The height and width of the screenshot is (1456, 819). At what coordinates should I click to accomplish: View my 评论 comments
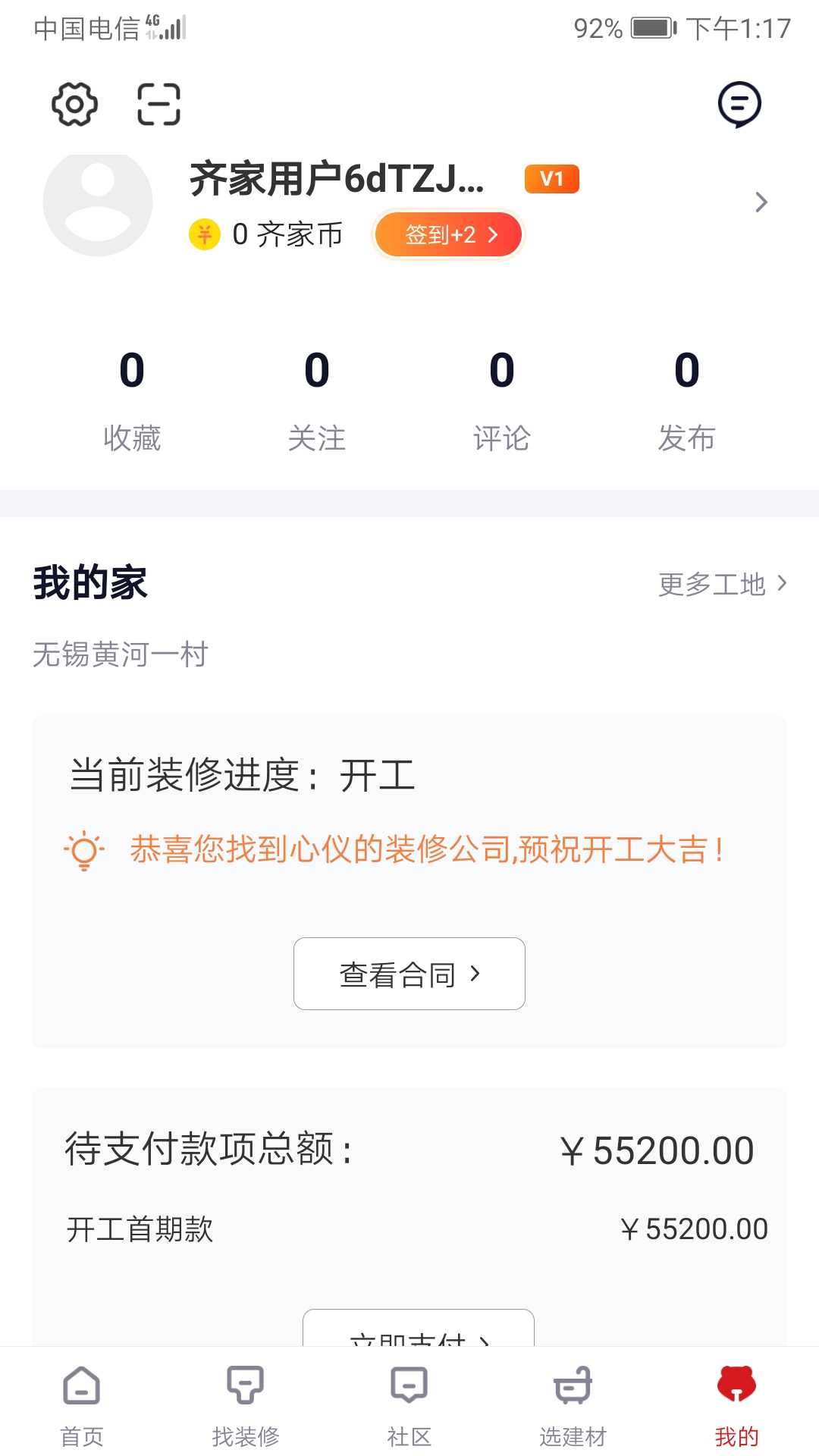click(x=502, y=400)
